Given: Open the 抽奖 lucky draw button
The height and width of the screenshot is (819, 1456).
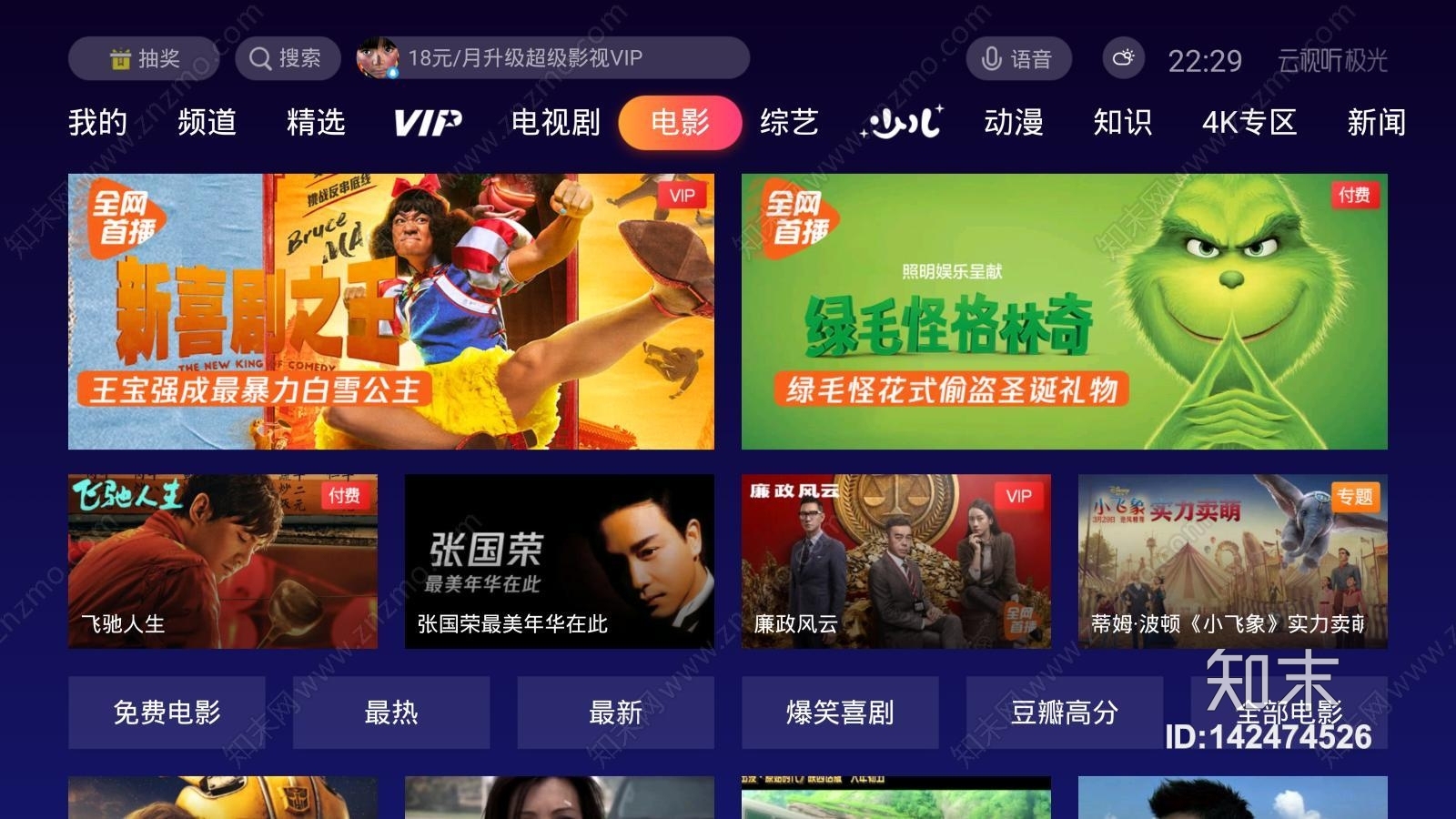Looking at the screenshot, I should pyautogui.click(x=144, y=59).
